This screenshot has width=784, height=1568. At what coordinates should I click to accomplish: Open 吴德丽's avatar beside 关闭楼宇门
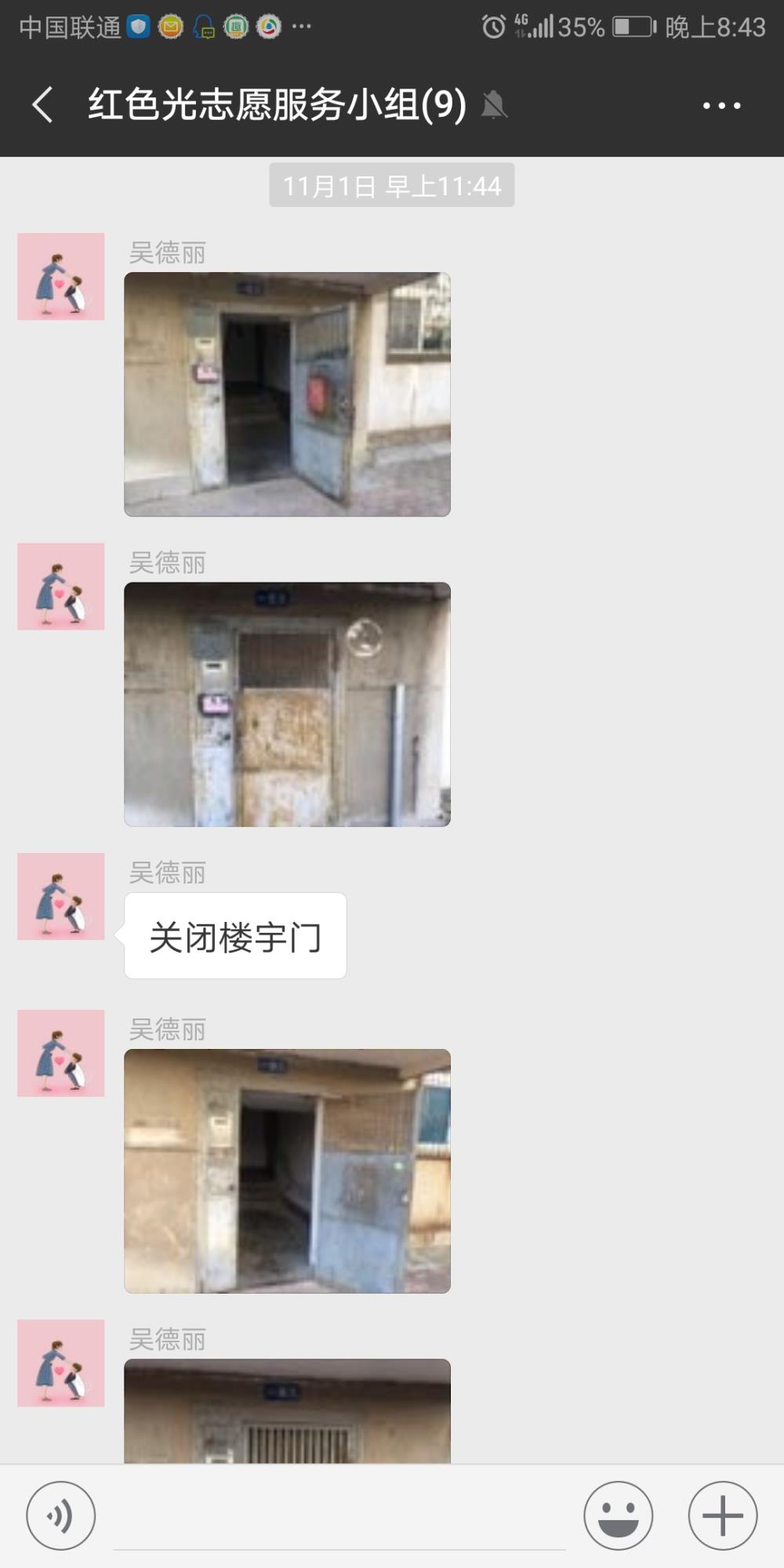click(x=61, y=896)
